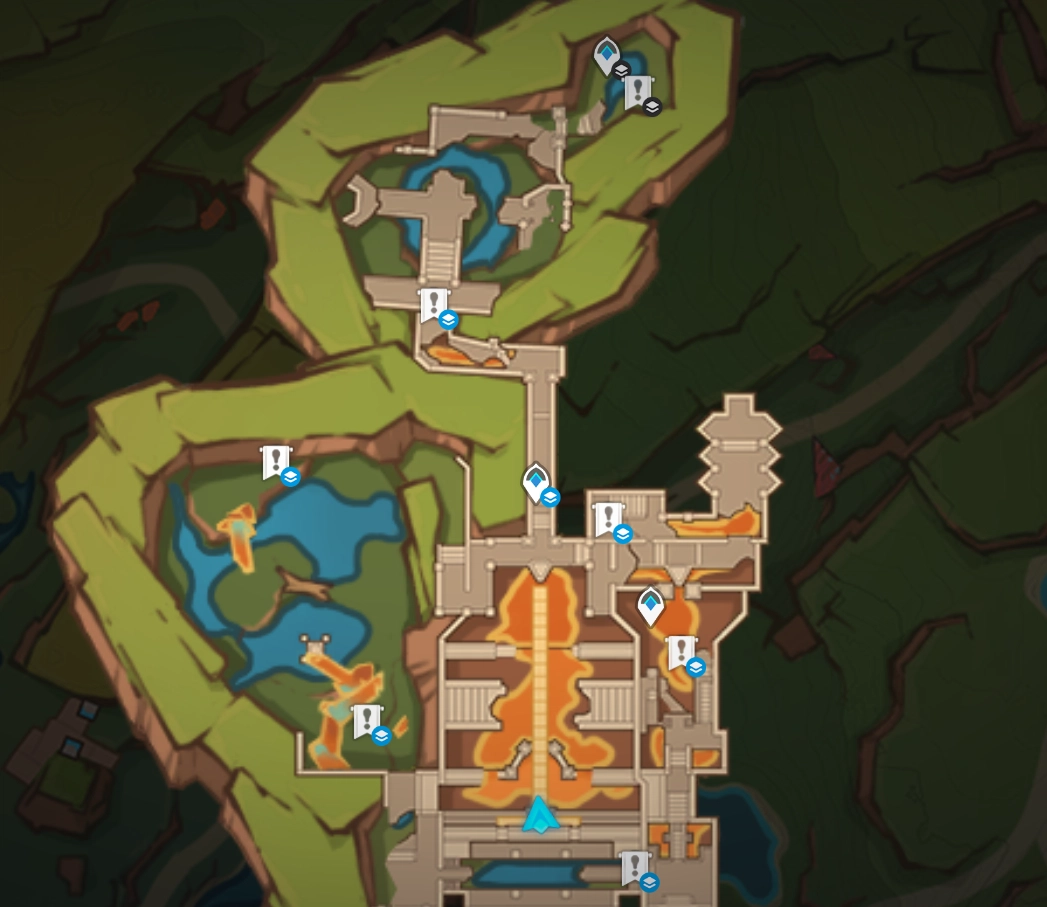
Task: Open the quest marker beside the tiered tower hall
Action: tap(607, 519)
